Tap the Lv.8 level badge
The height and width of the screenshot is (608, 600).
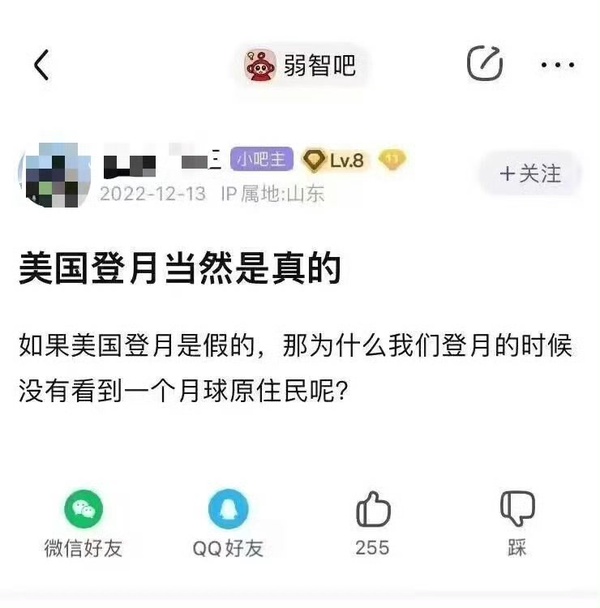[x=334, y=160]
